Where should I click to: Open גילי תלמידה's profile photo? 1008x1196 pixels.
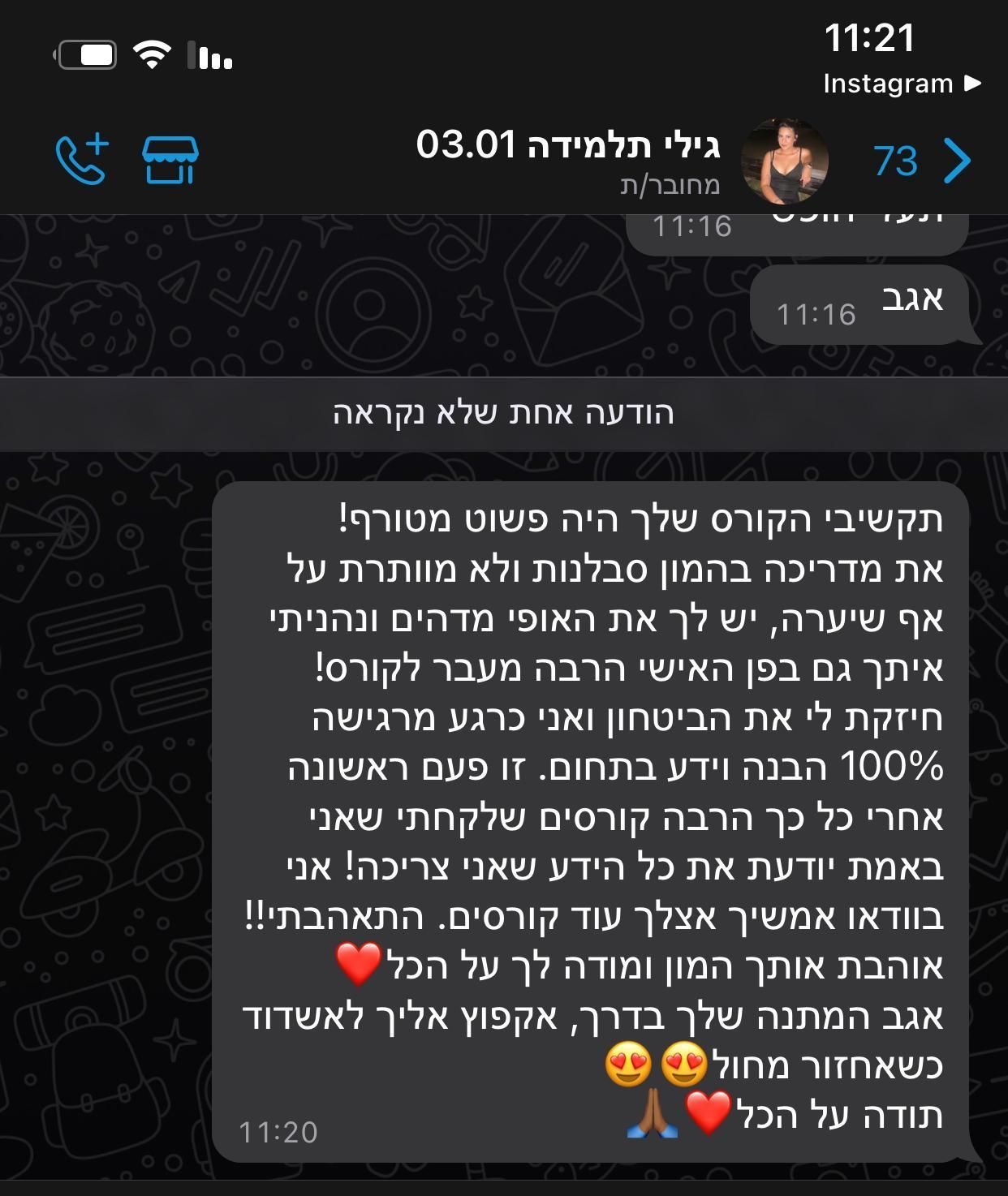785,160
